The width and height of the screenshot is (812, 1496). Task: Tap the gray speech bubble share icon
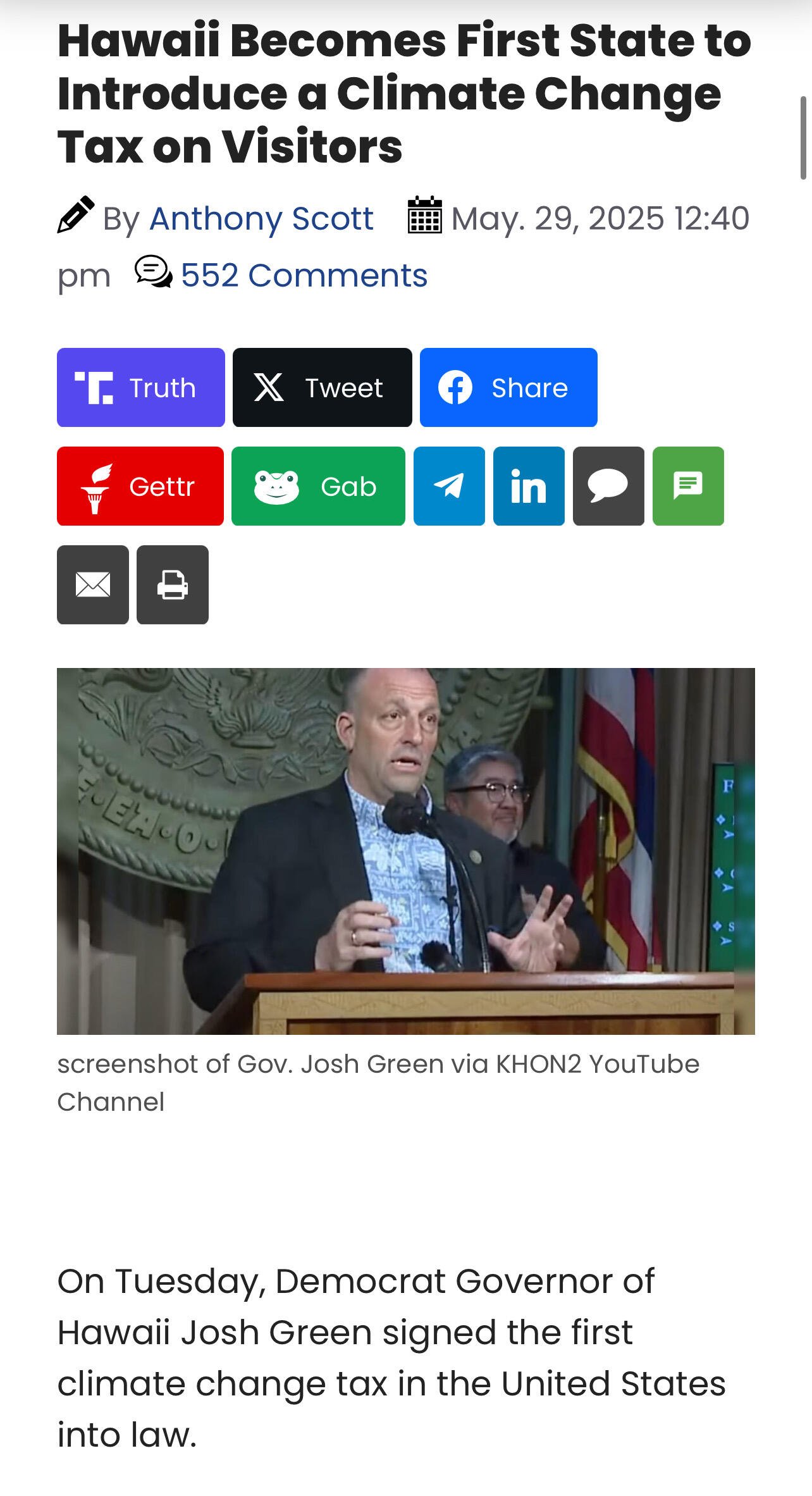point(608,486)
